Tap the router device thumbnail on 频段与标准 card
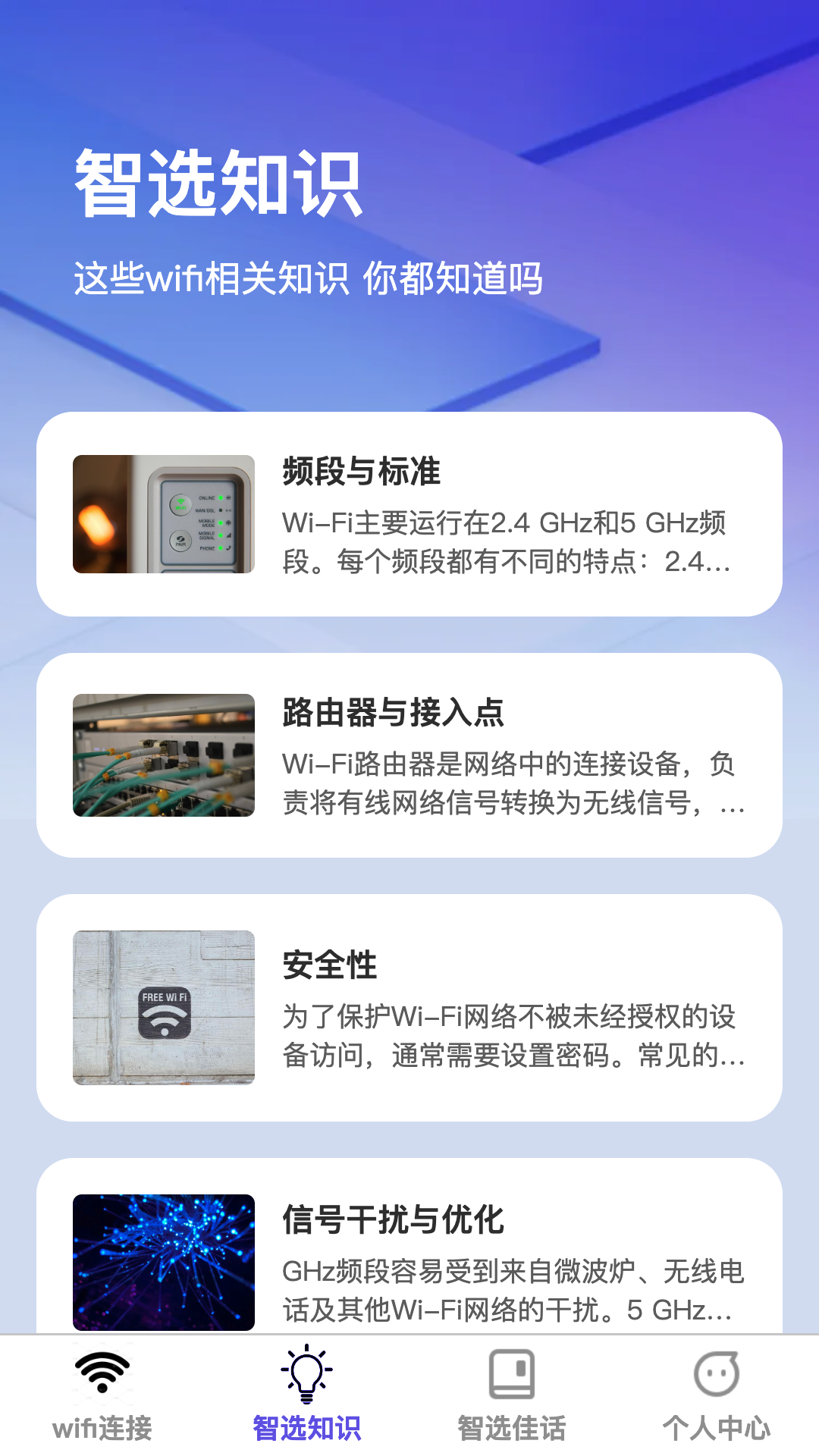Image resolution: width=819 pixels, height=1456 pixels. 162,514
